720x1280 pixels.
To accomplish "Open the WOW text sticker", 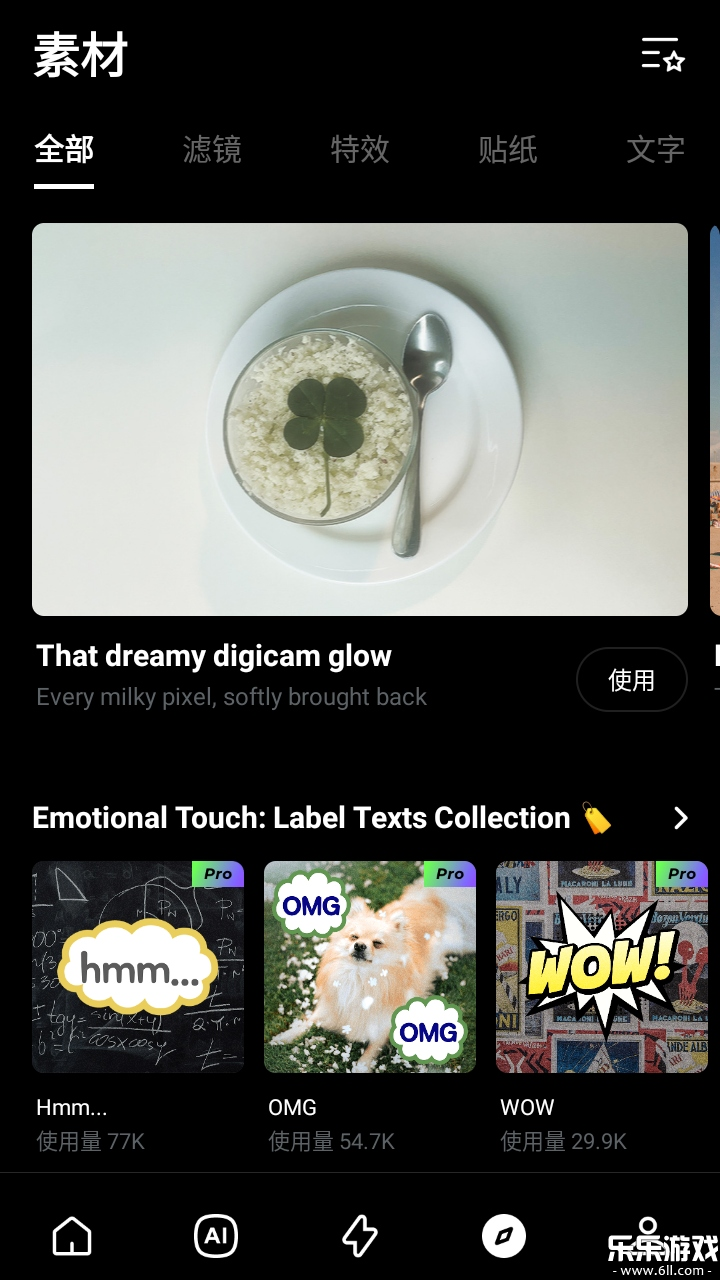I will pos(601,966).
